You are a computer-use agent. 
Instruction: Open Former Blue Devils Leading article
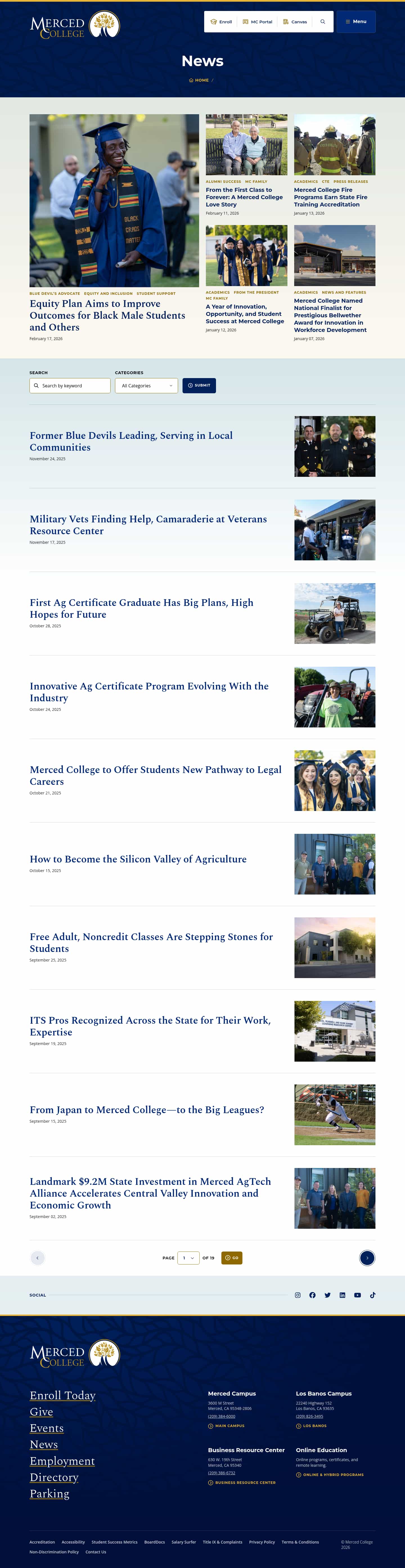(x=131, y=441)
